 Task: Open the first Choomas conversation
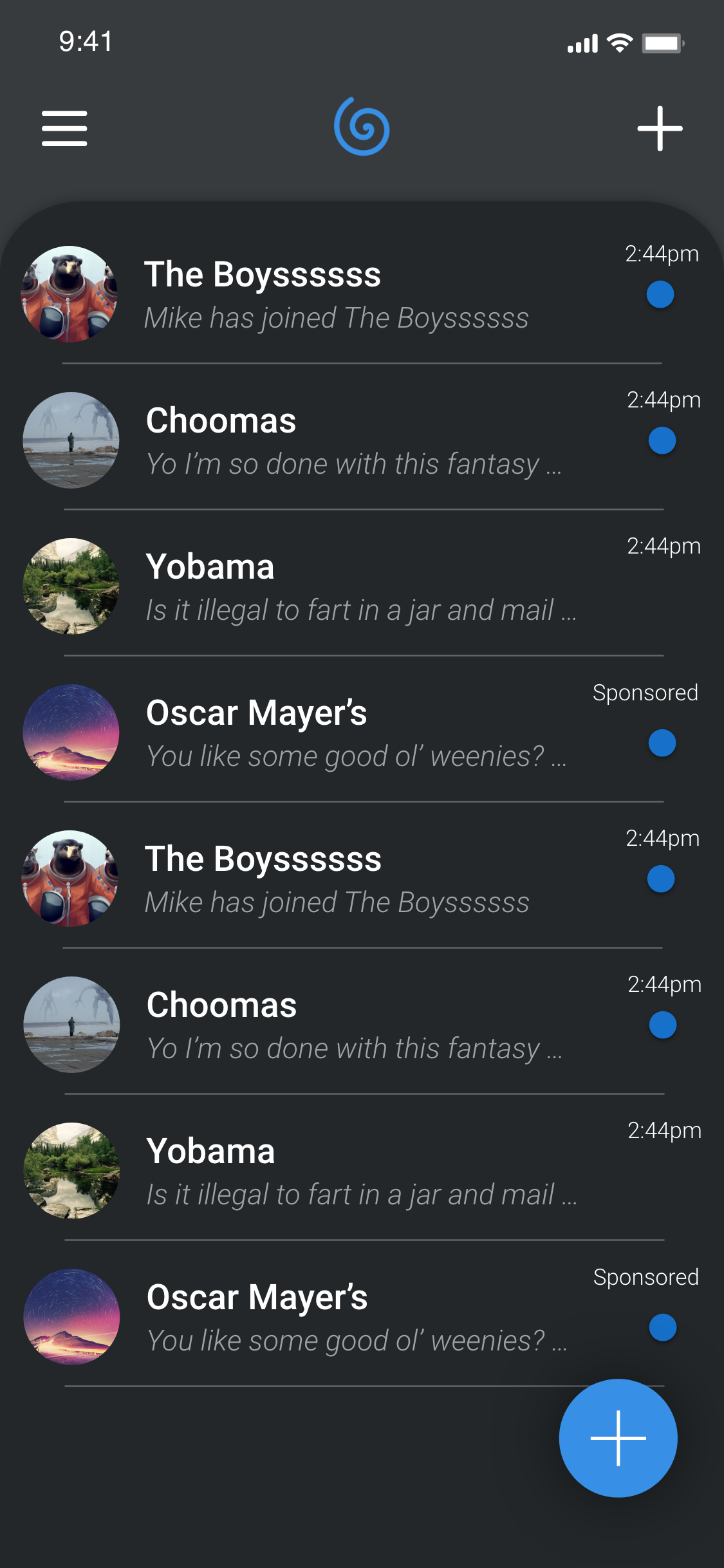pyautogui.click(x=362, y=440)
